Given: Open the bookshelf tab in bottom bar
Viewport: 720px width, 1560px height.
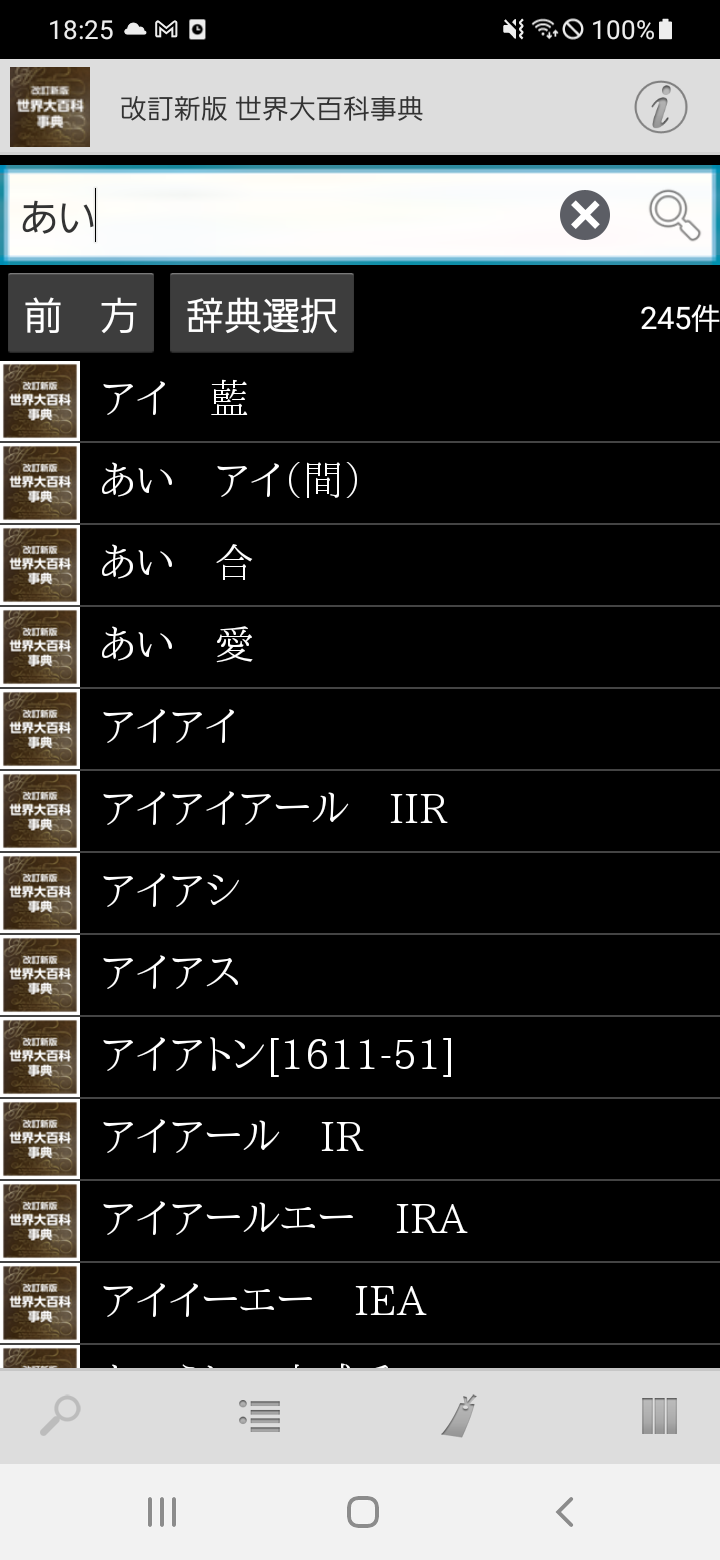Looking at the screenshot, I should coord(659,1415).
